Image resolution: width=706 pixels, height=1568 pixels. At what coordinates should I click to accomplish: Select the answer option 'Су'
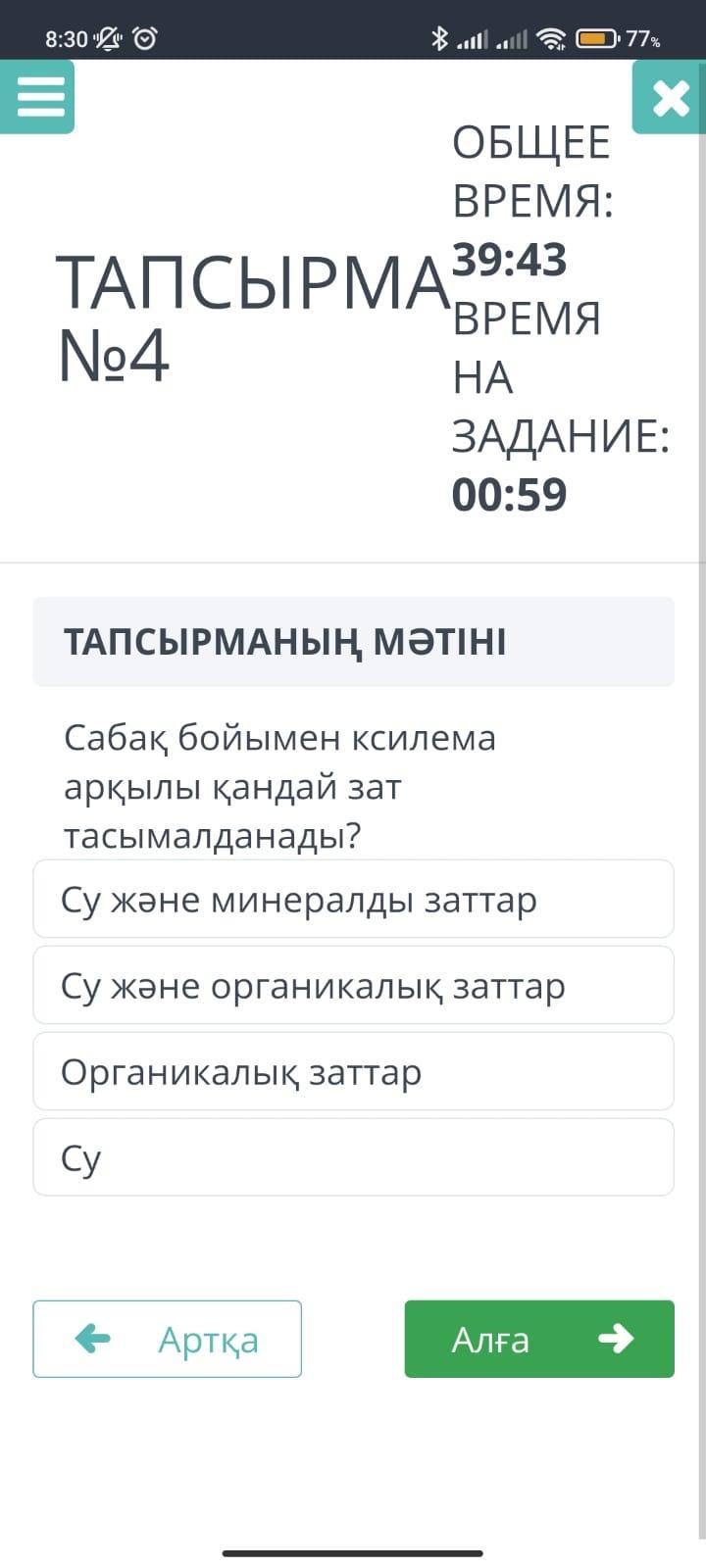click(x=353, y=1157)
